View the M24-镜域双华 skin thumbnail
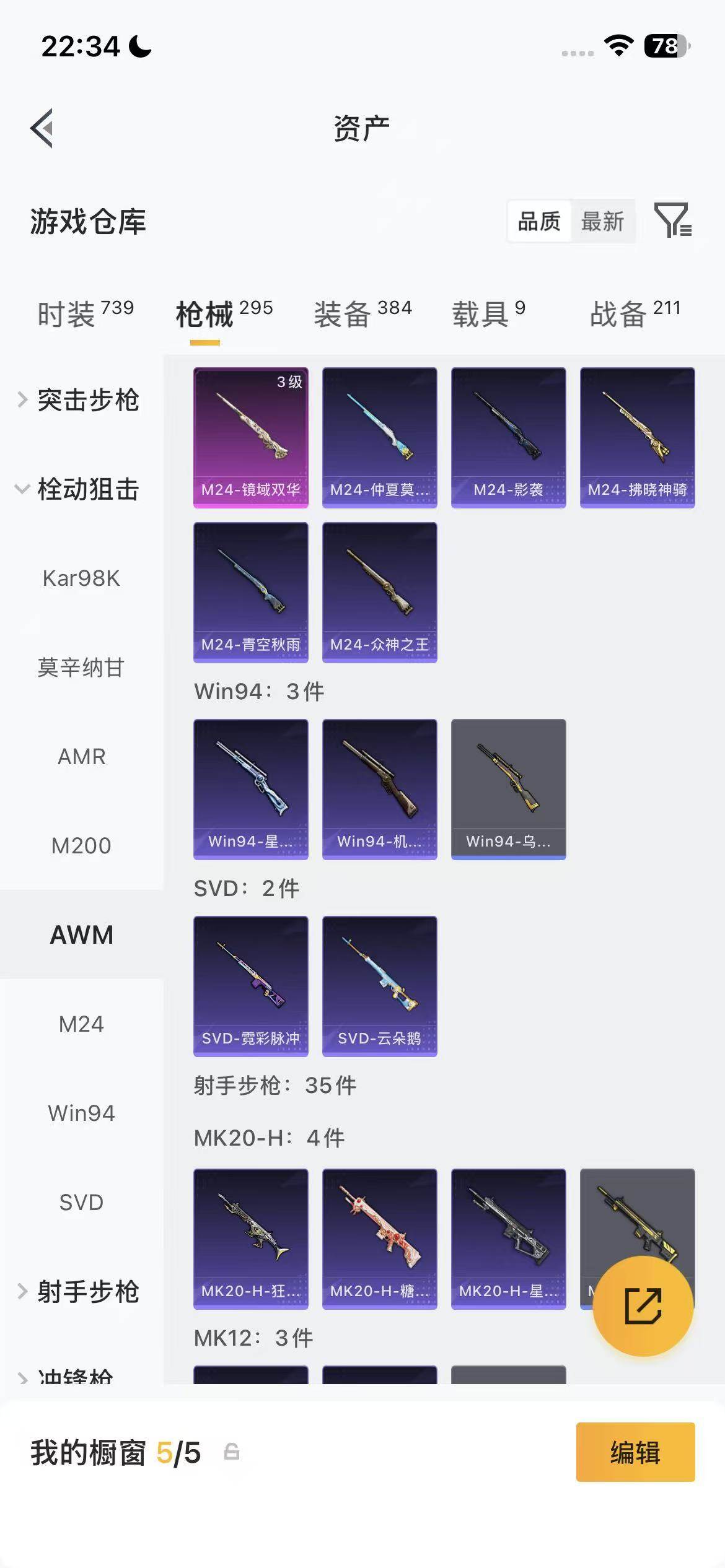This screenshot has height=1568, width=725. (x=250, y=437)
